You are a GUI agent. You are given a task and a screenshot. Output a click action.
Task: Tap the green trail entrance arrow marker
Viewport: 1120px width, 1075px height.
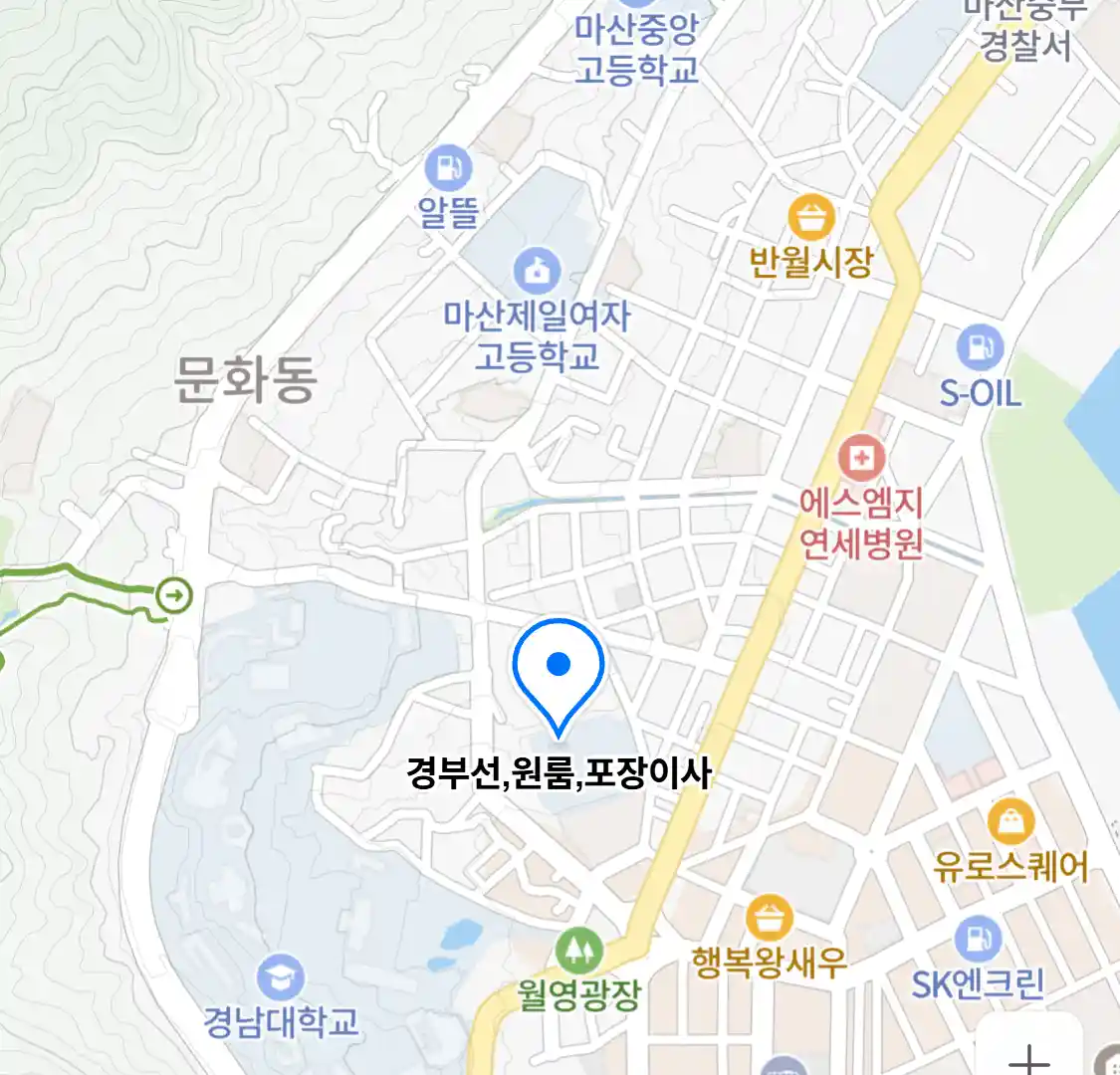pos(174,595)
